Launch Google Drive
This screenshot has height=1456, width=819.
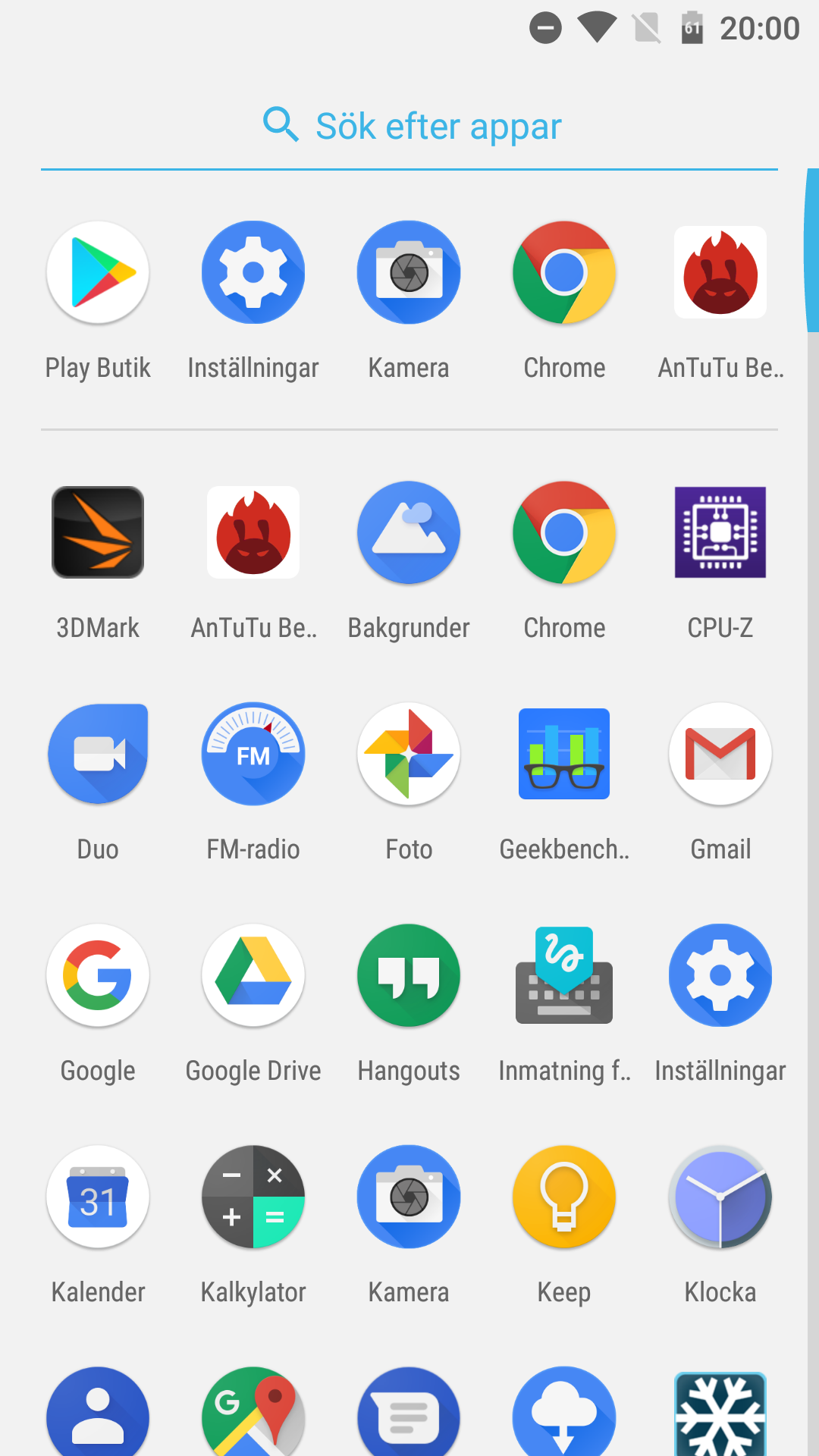[253, 975]
